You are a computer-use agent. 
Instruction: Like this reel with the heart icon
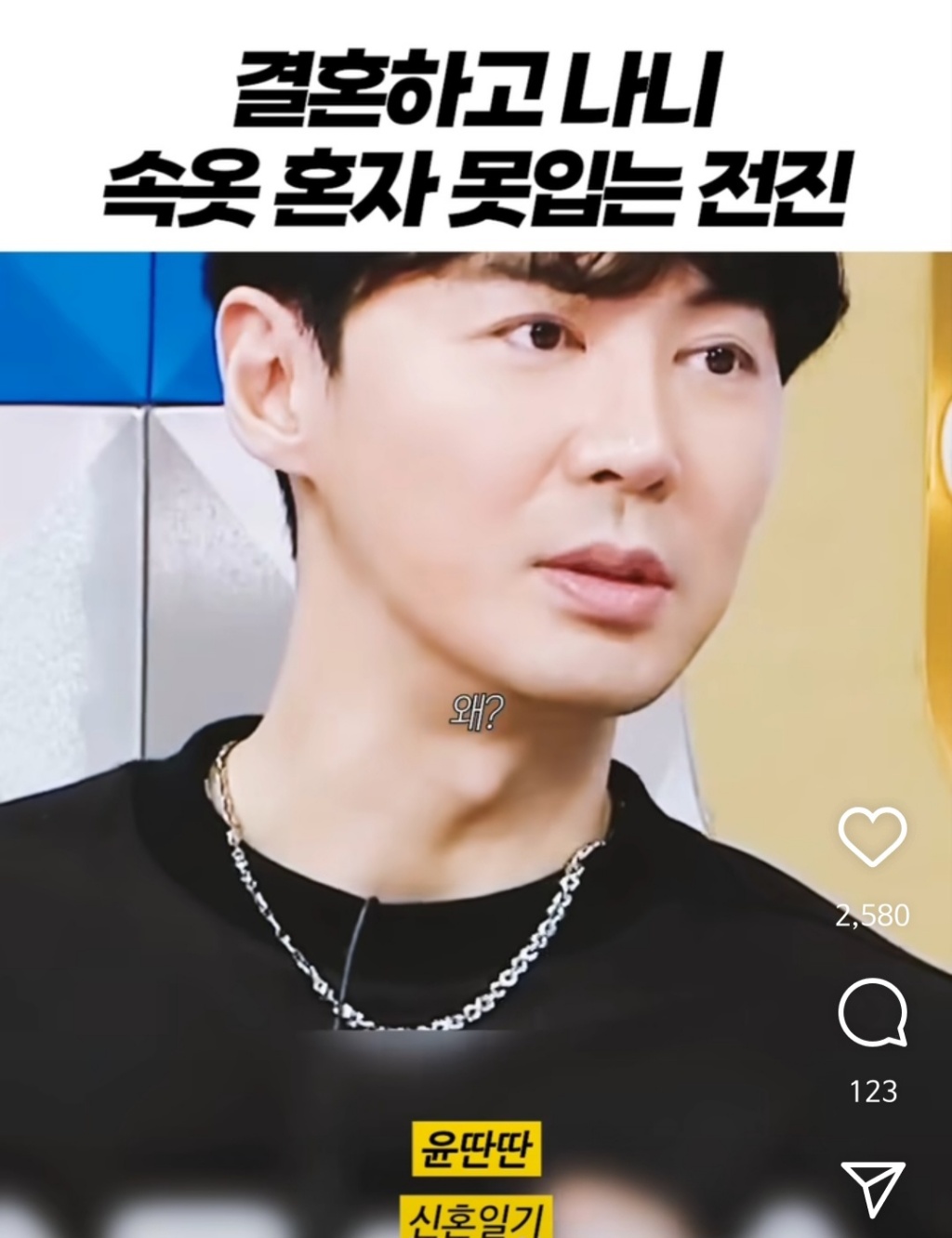click(872, 836)
